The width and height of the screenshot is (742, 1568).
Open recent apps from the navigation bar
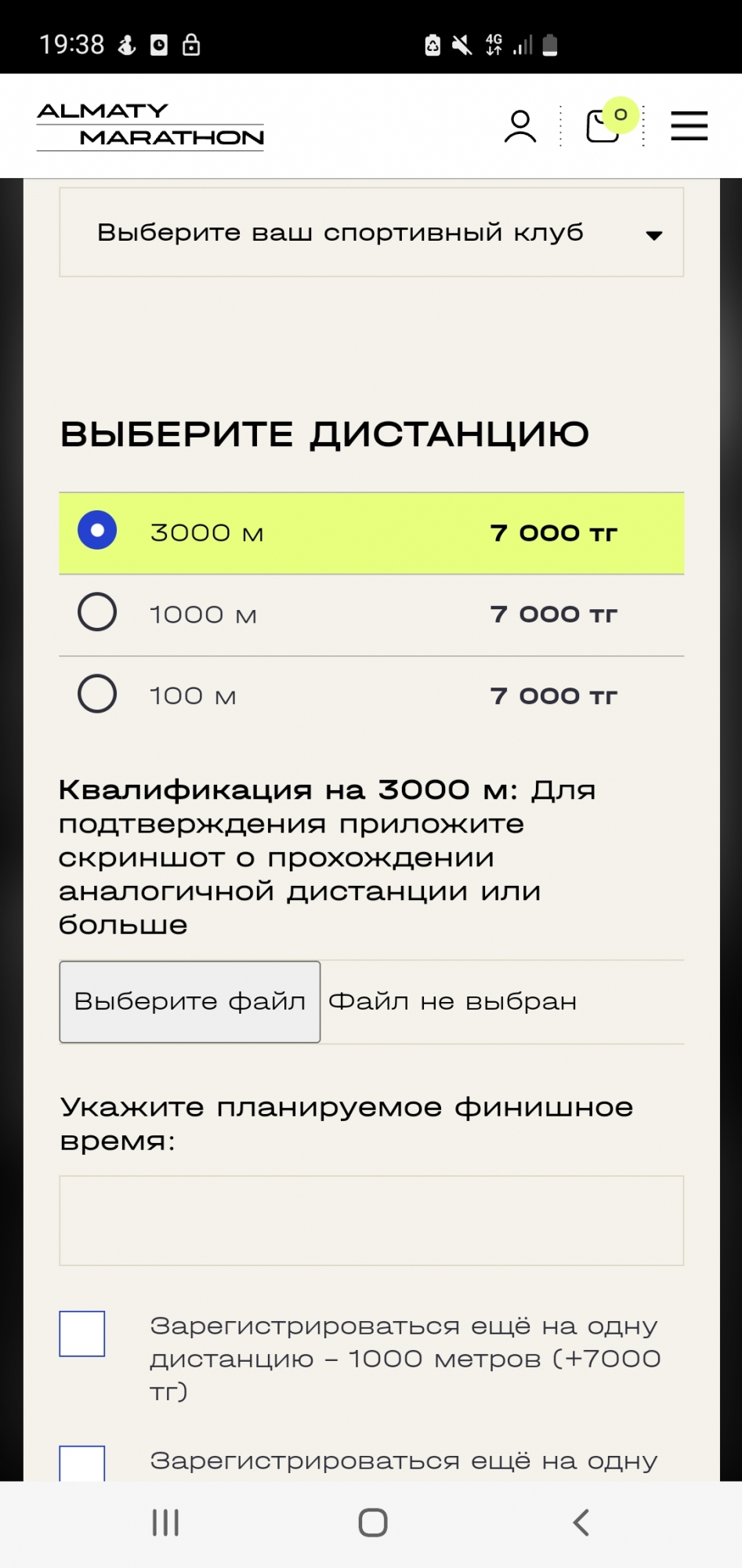pos(165,1523)
